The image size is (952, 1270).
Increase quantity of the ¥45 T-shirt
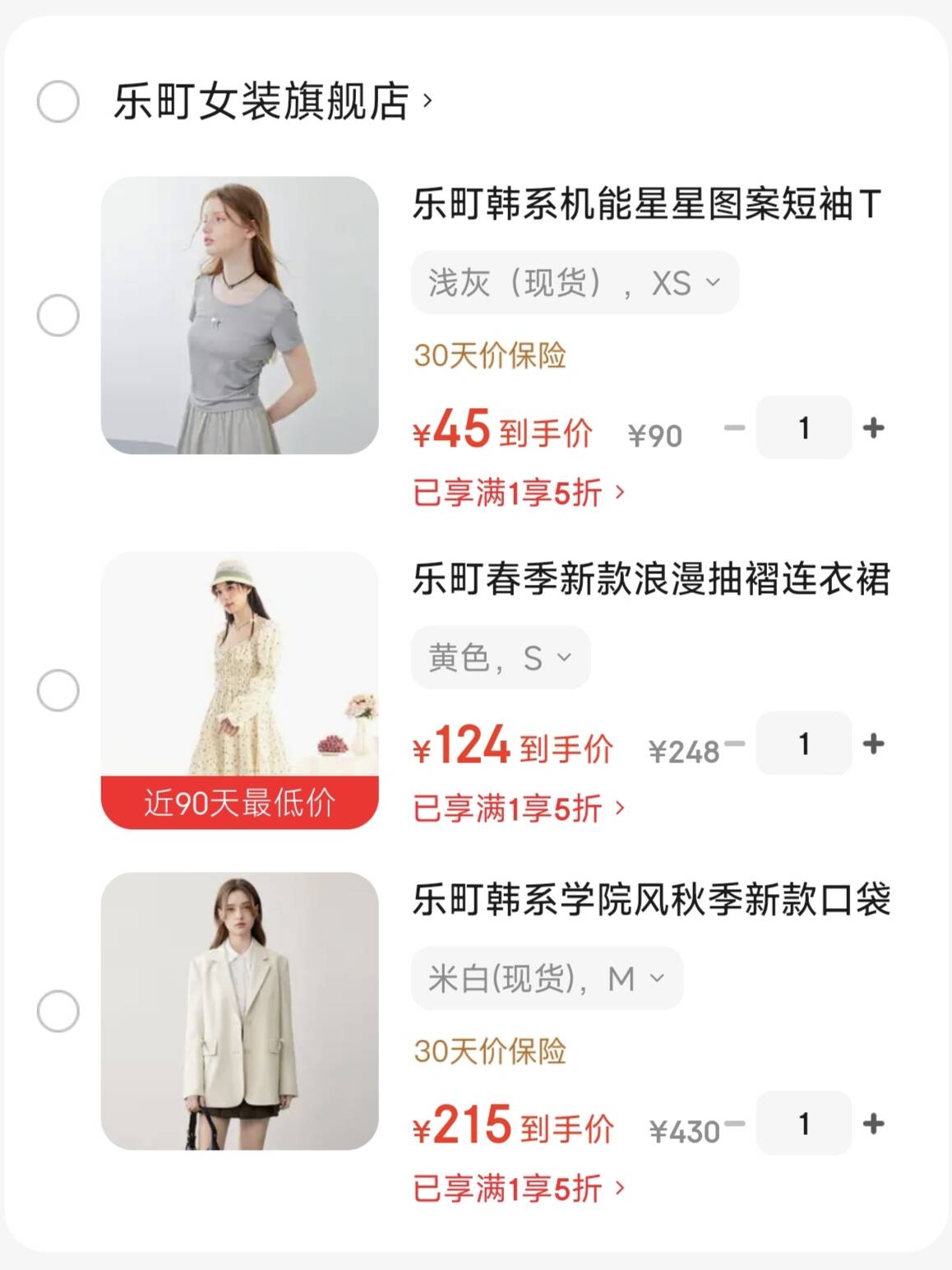873,428
